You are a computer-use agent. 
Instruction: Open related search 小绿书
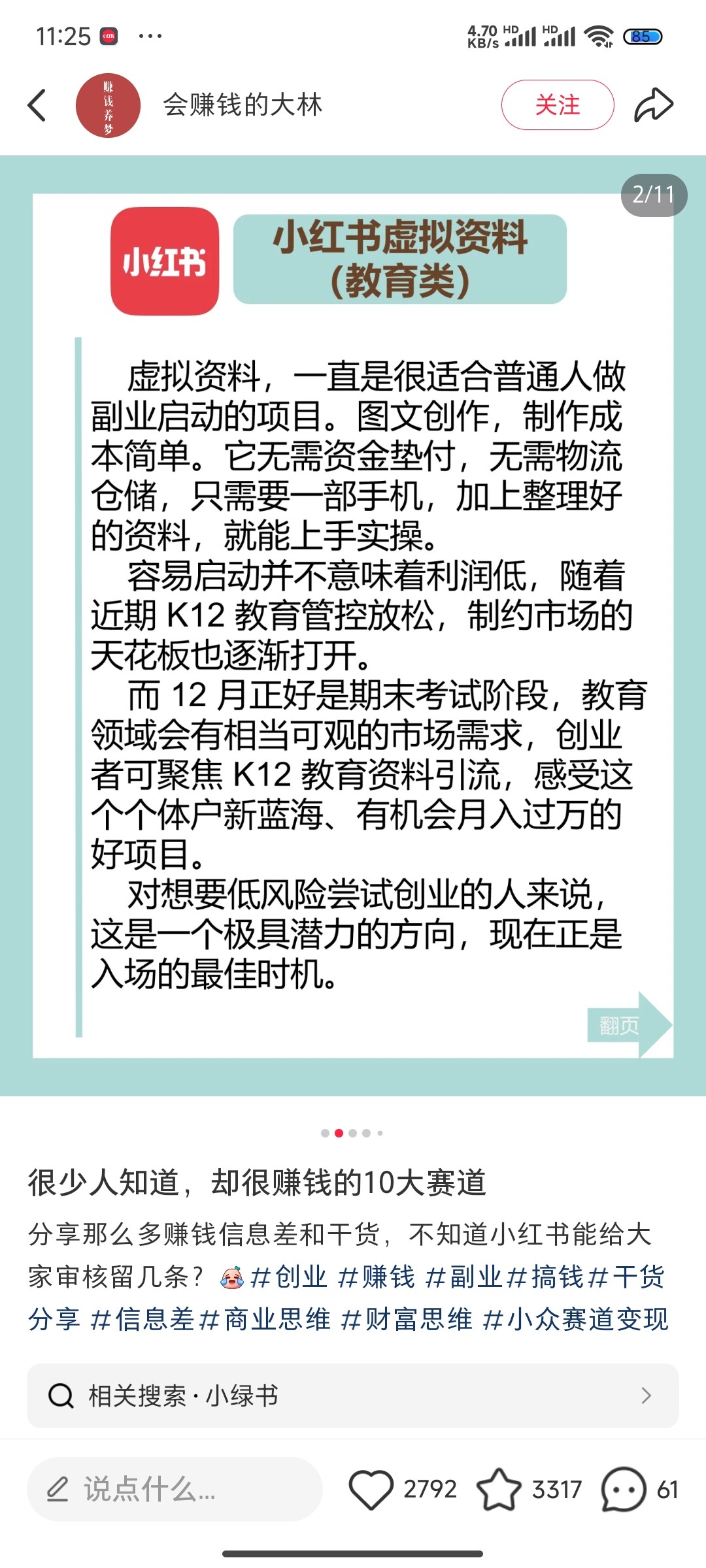352,1396
